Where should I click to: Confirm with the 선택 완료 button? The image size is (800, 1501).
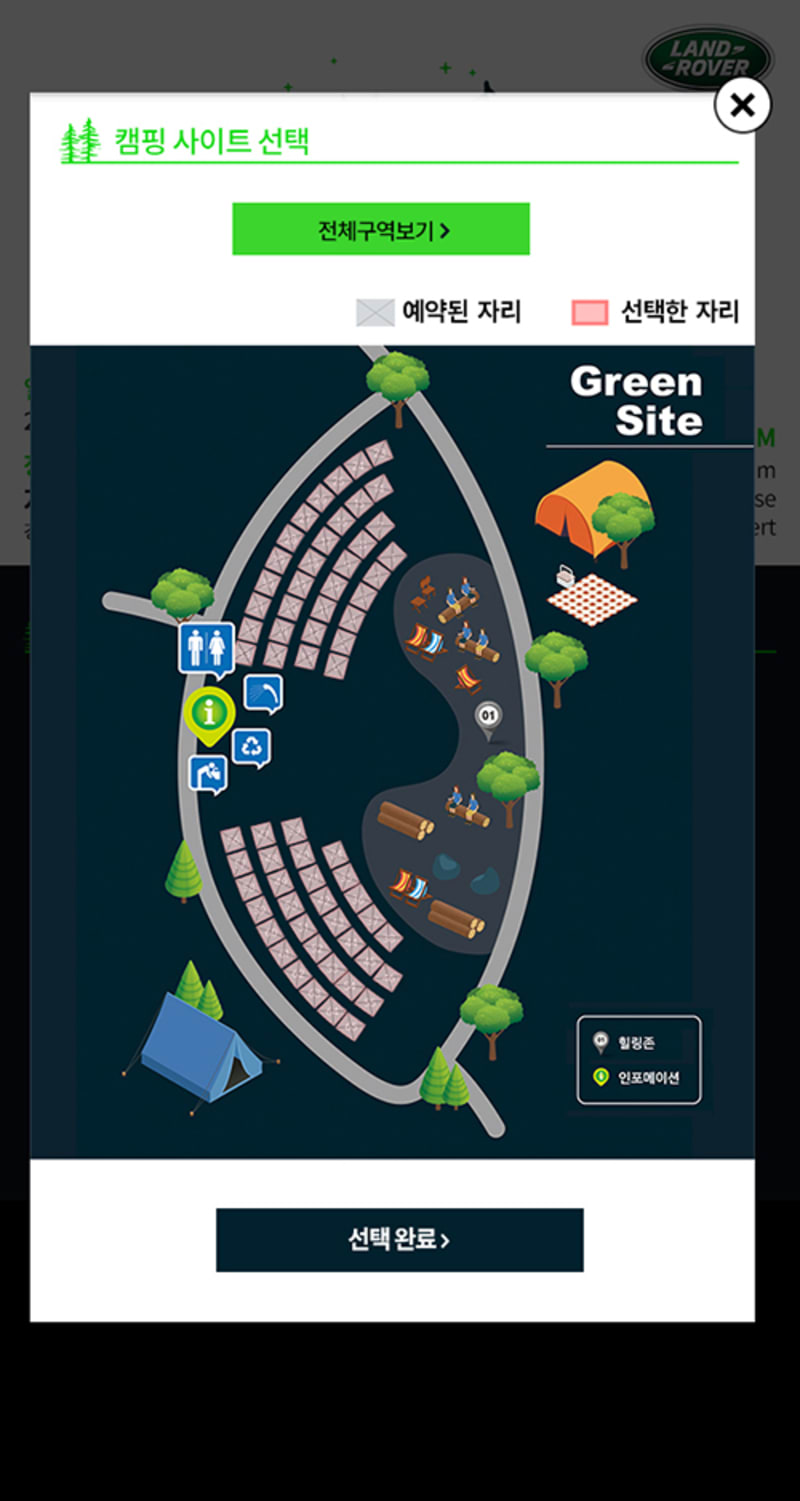tap(400, 1240)
